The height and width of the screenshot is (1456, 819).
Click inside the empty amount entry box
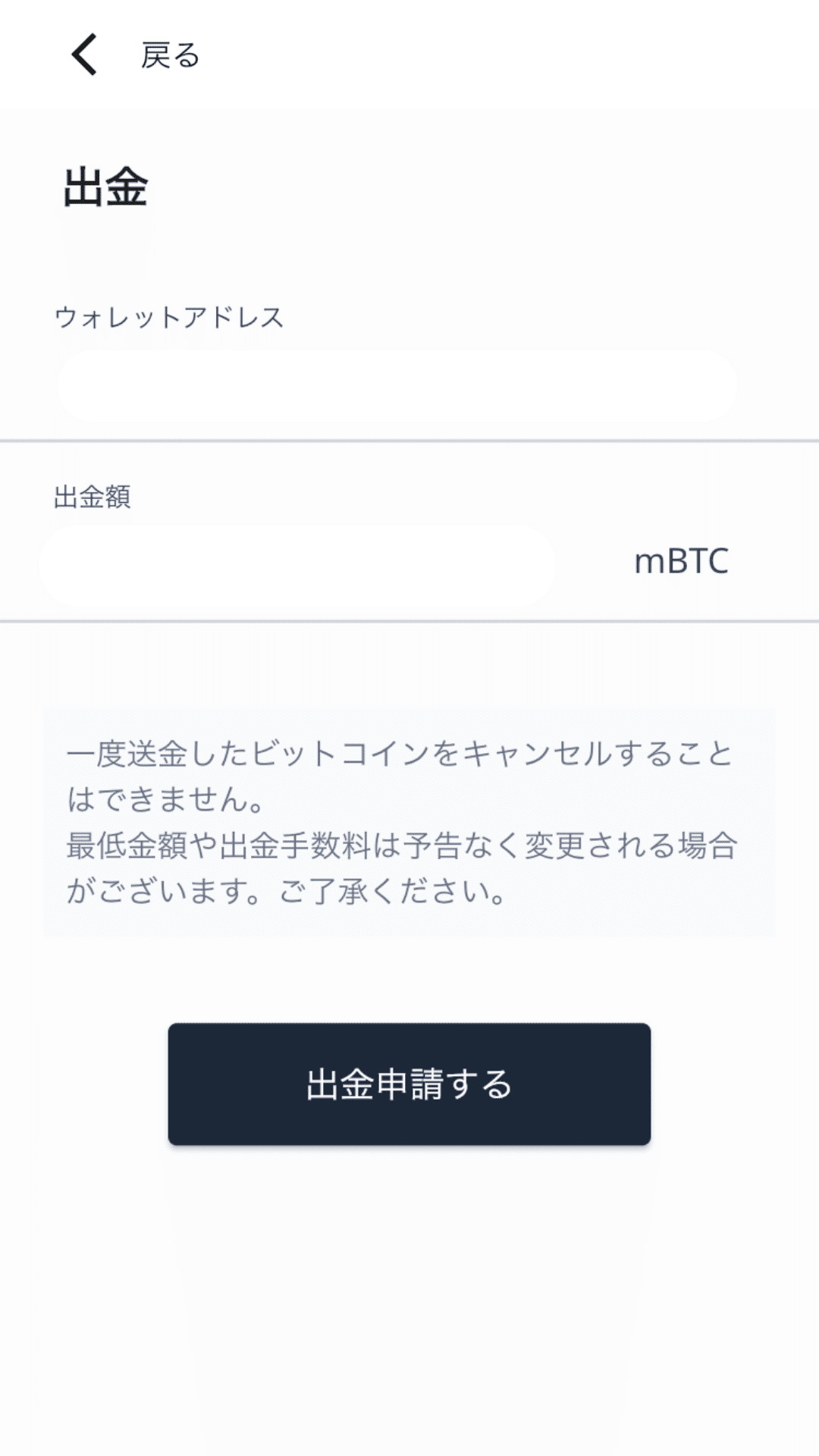coord(303,565)
